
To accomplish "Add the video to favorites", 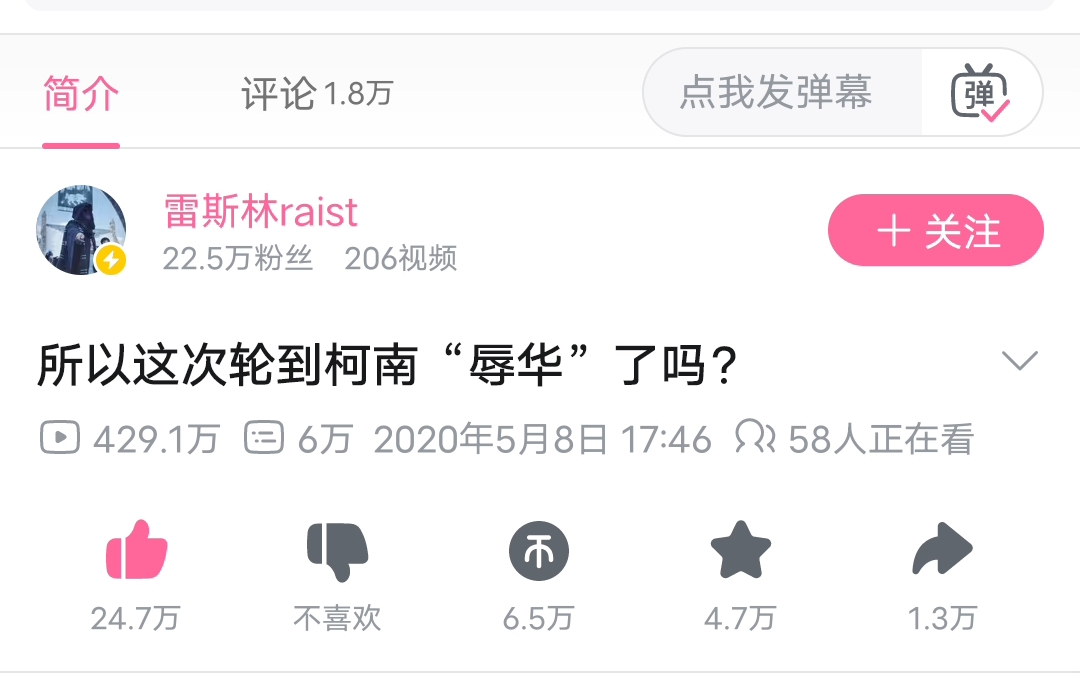I will (x=740, y=552).
